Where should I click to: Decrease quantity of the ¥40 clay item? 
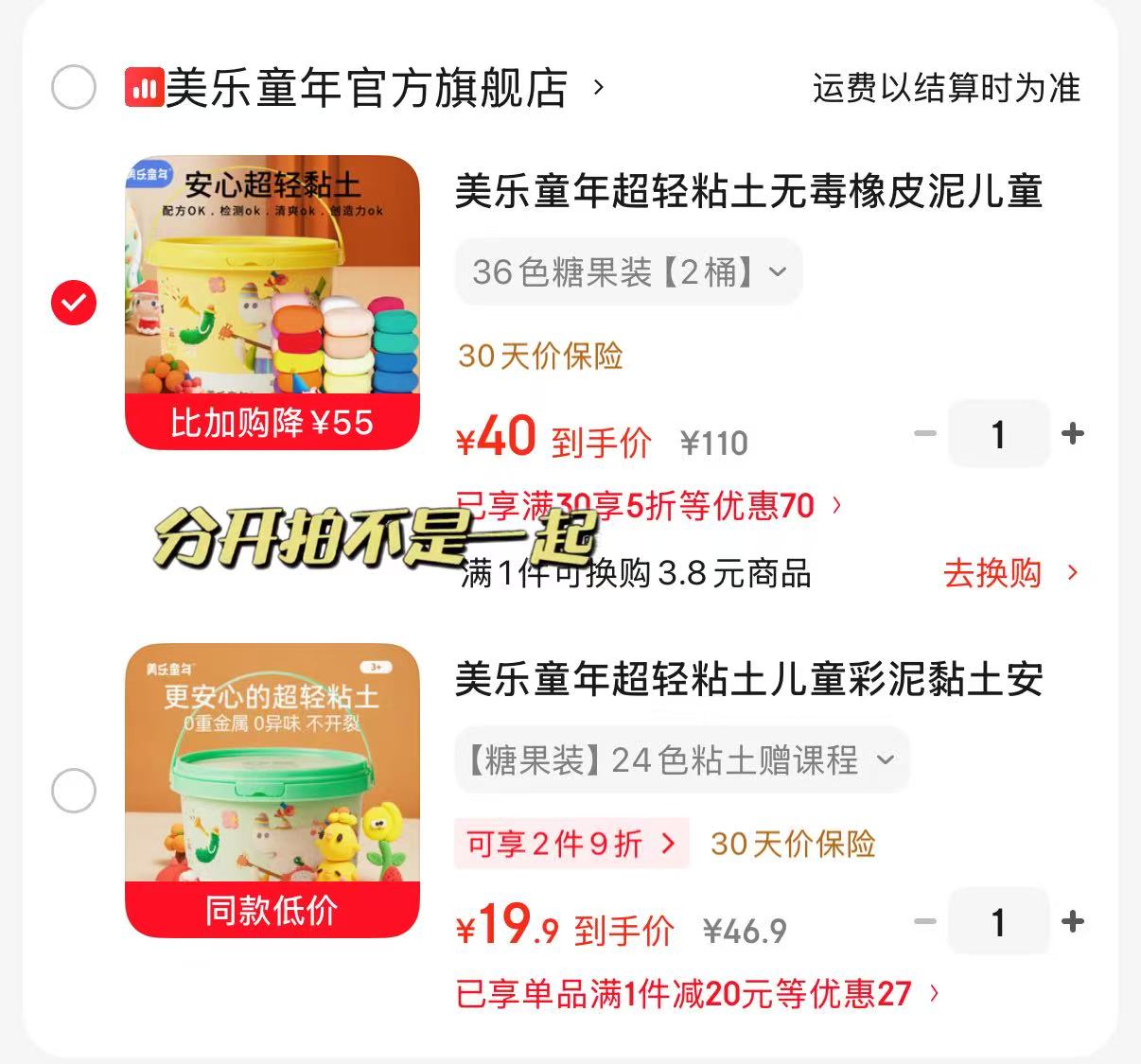pyautogui.click(x=925, y=434)
